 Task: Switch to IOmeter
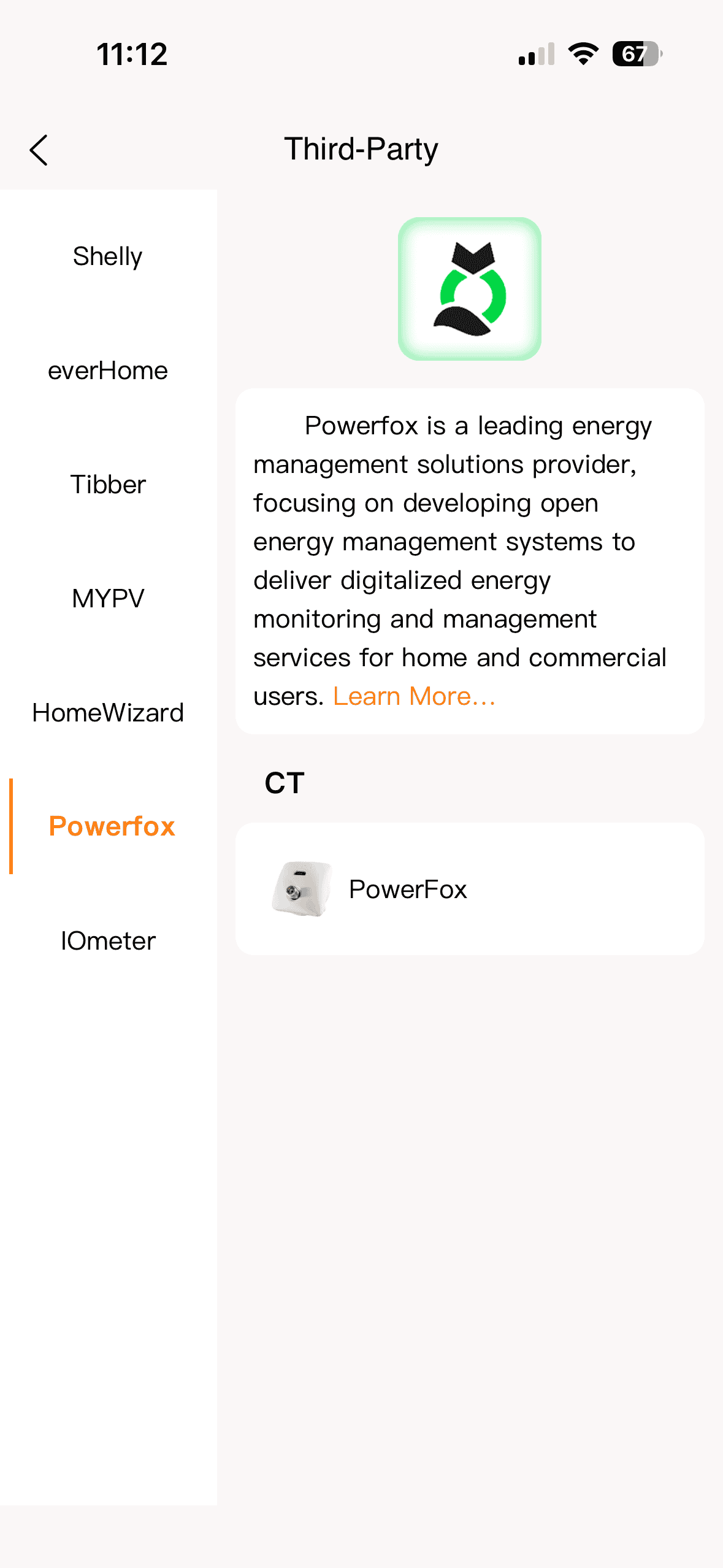tap(108, 941)
